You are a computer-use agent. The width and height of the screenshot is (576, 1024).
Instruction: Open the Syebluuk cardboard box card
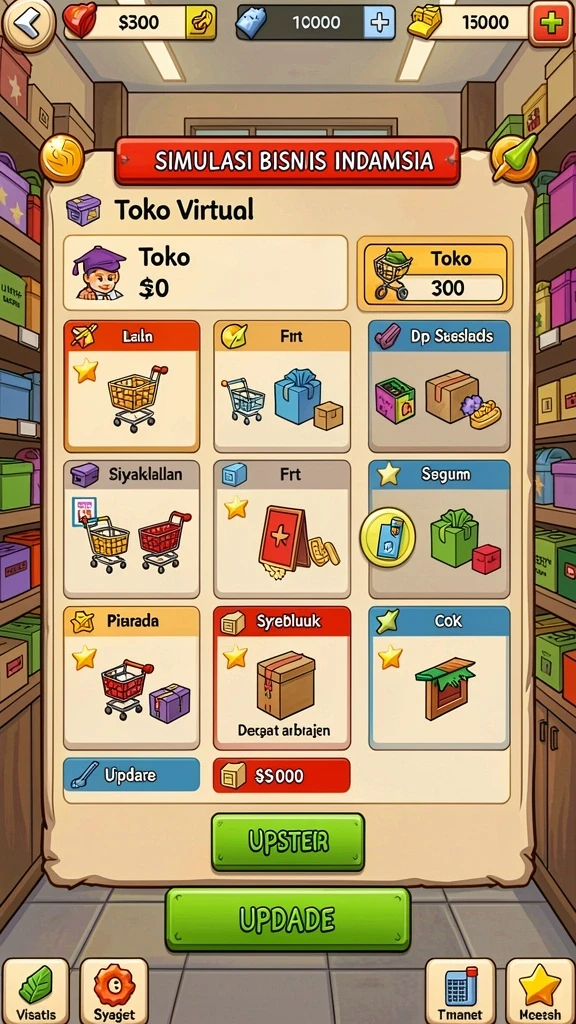[x=282, y=678]
